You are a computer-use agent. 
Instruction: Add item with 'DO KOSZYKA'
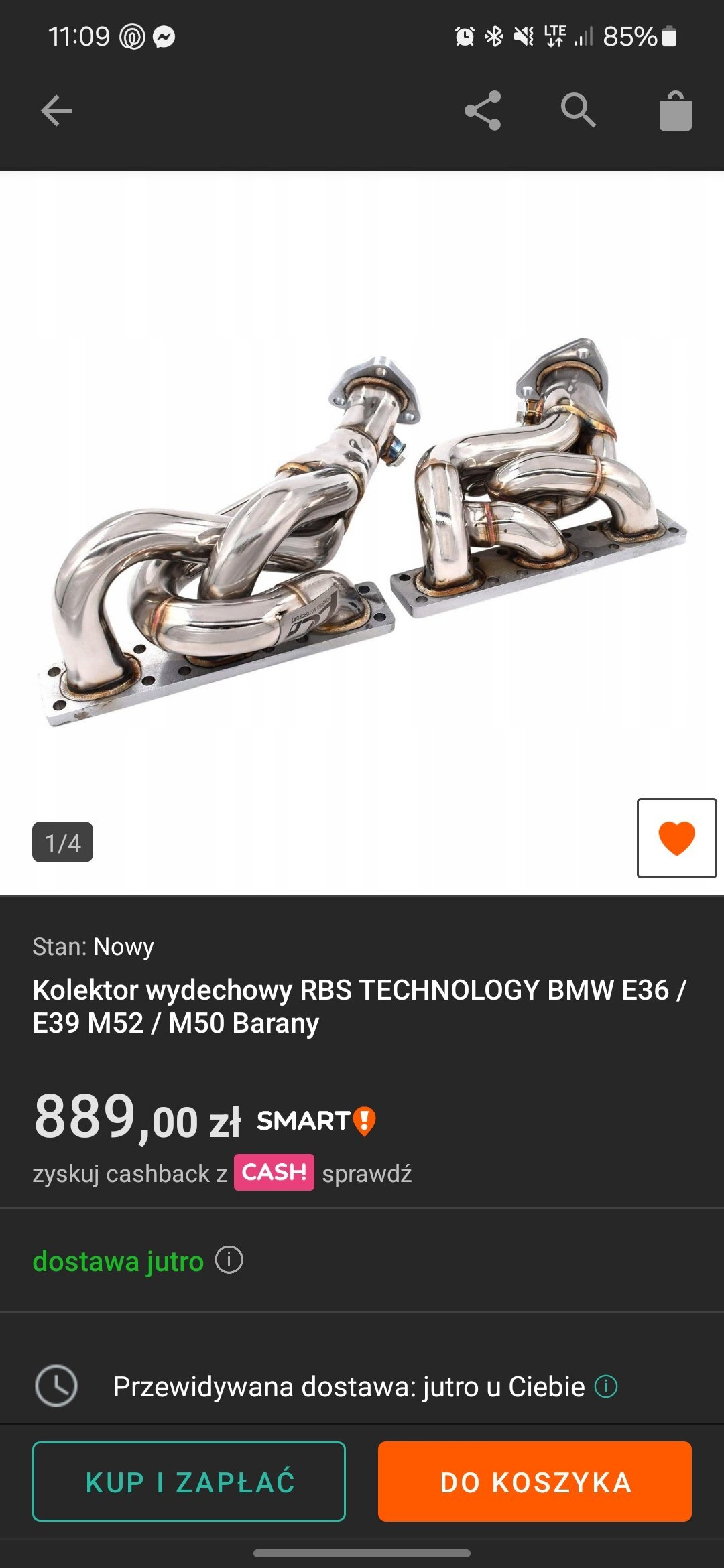coord(535,1482)
